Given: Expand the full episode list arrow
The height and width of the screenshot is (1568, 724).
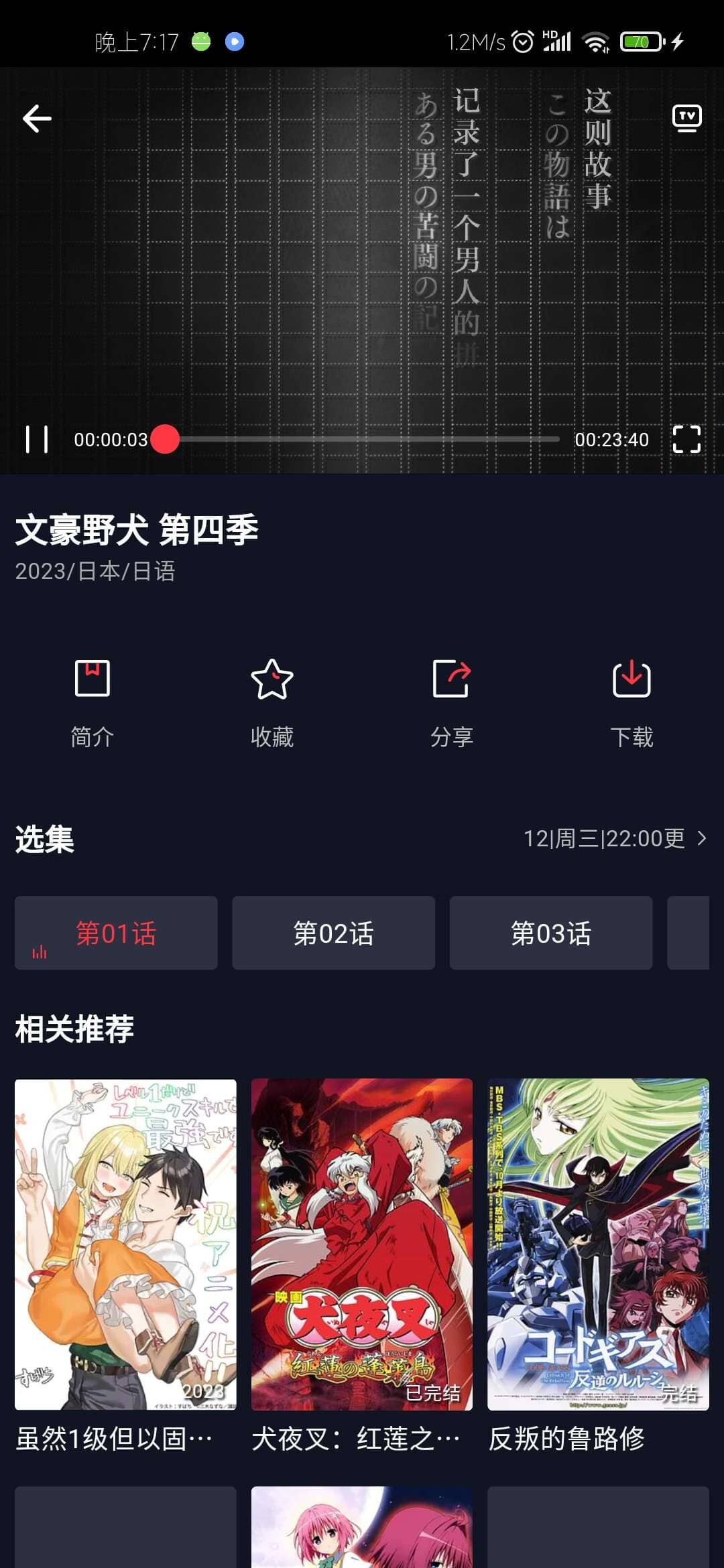Looking at the screenshot, I should pos(701,838).
